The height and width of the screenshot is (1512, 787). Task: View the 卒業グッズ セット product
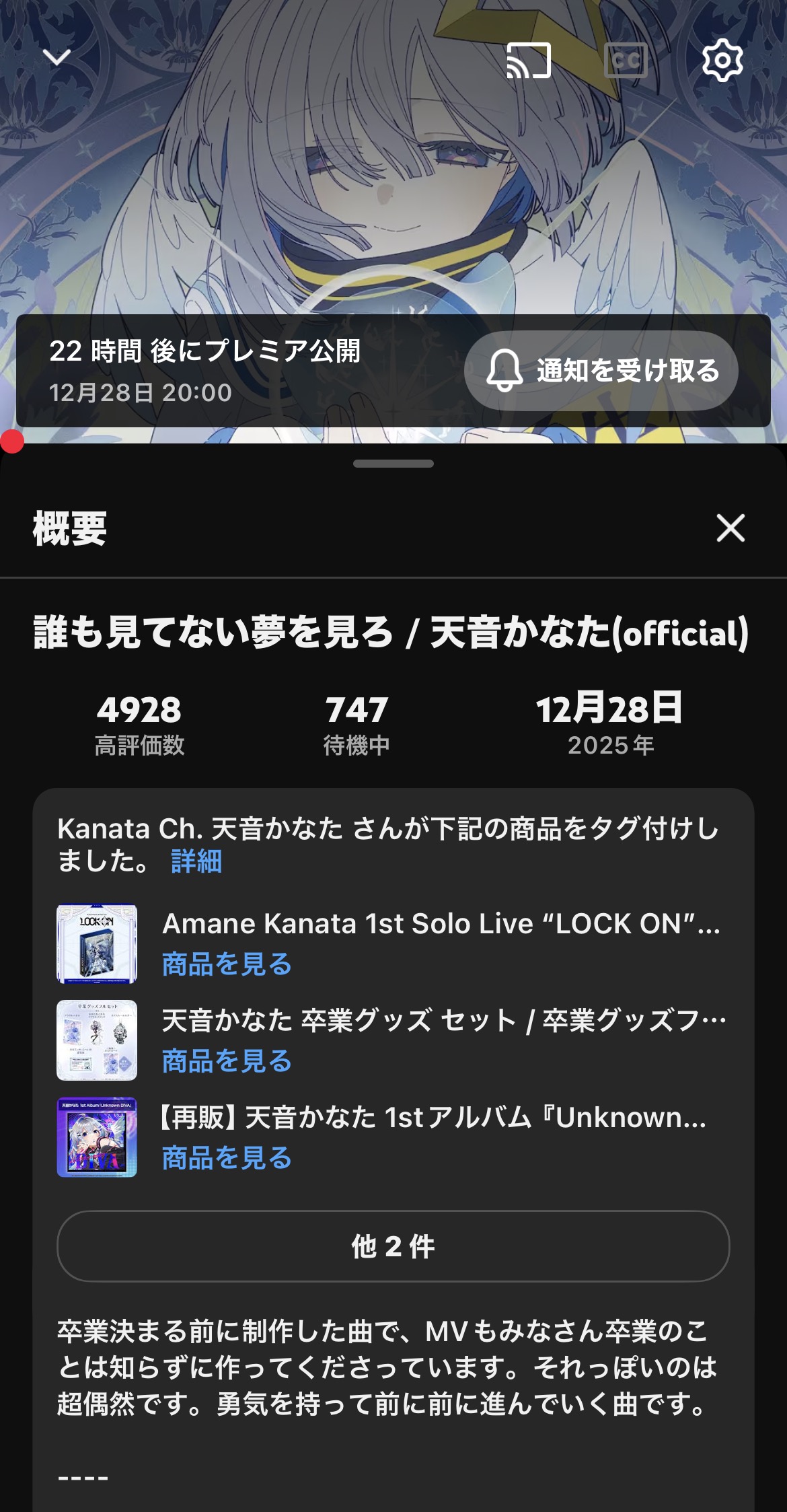coord(227,1061)
